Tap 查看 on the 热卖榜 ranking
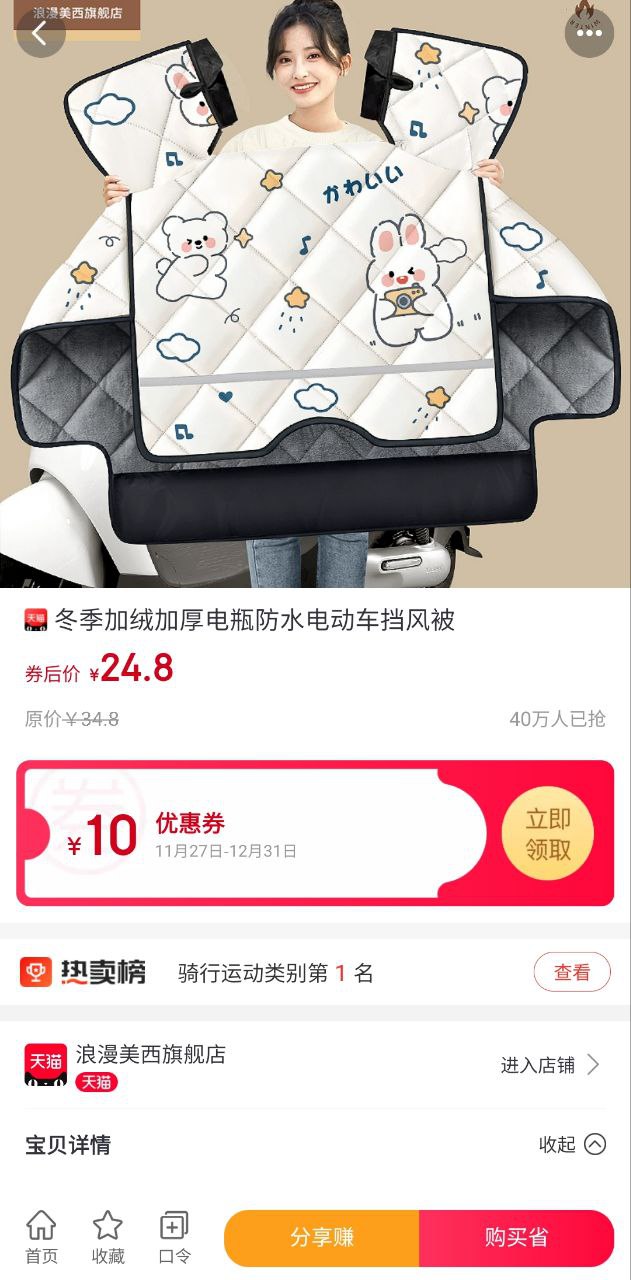Screen dimensions: 631x1280 click(x=572, y=972)
